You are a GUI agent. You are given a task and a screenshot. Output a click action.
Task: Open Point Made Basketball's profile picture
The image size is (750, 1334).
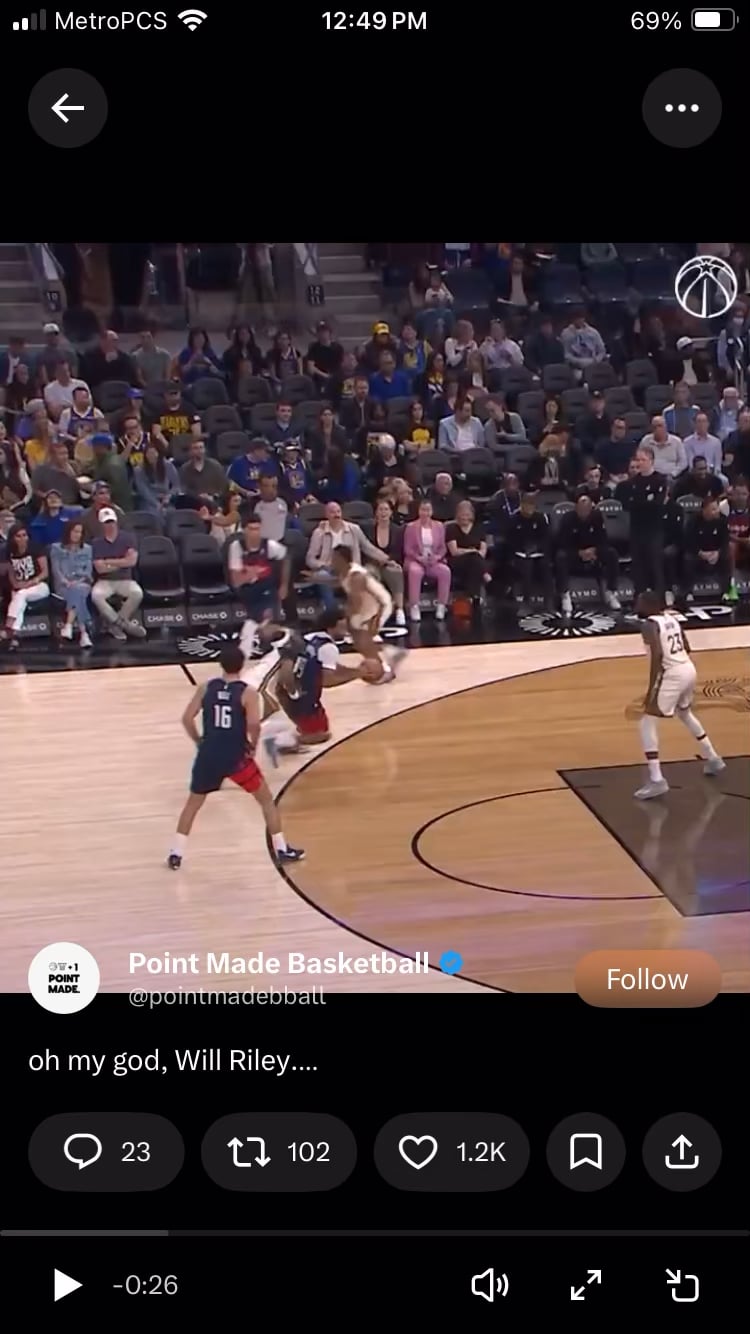pyautogui.click(x=64, y=978)
